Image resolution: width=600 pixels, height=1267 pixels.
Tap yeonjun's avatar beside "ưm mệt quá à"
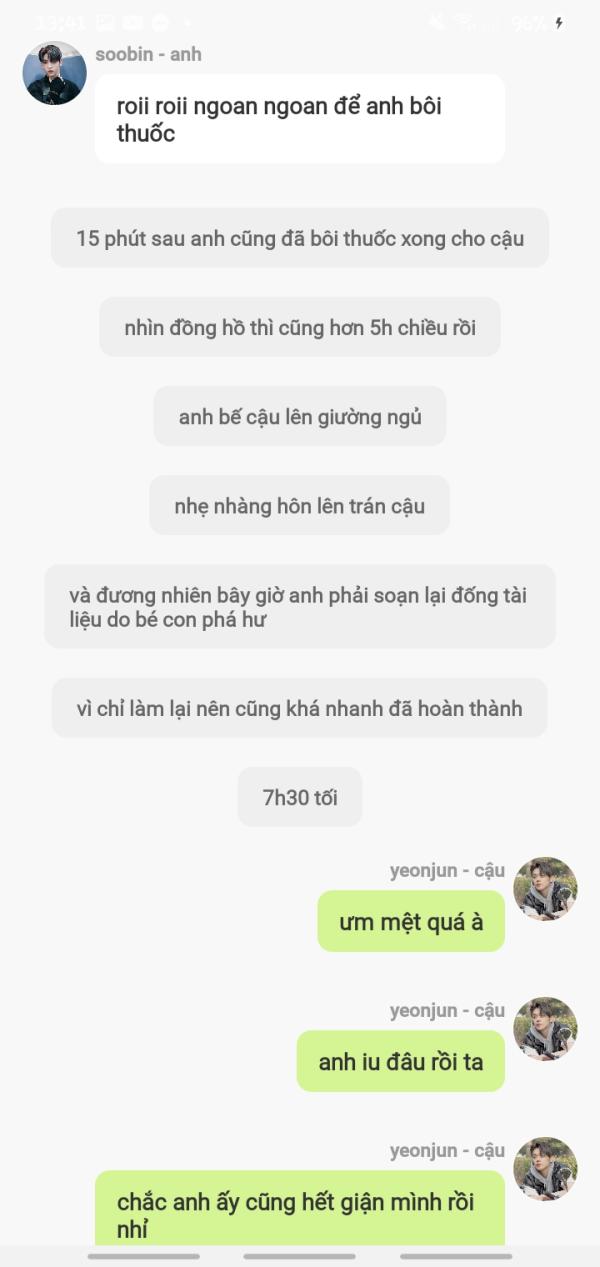pyautogui.click(x=545, y=888)
